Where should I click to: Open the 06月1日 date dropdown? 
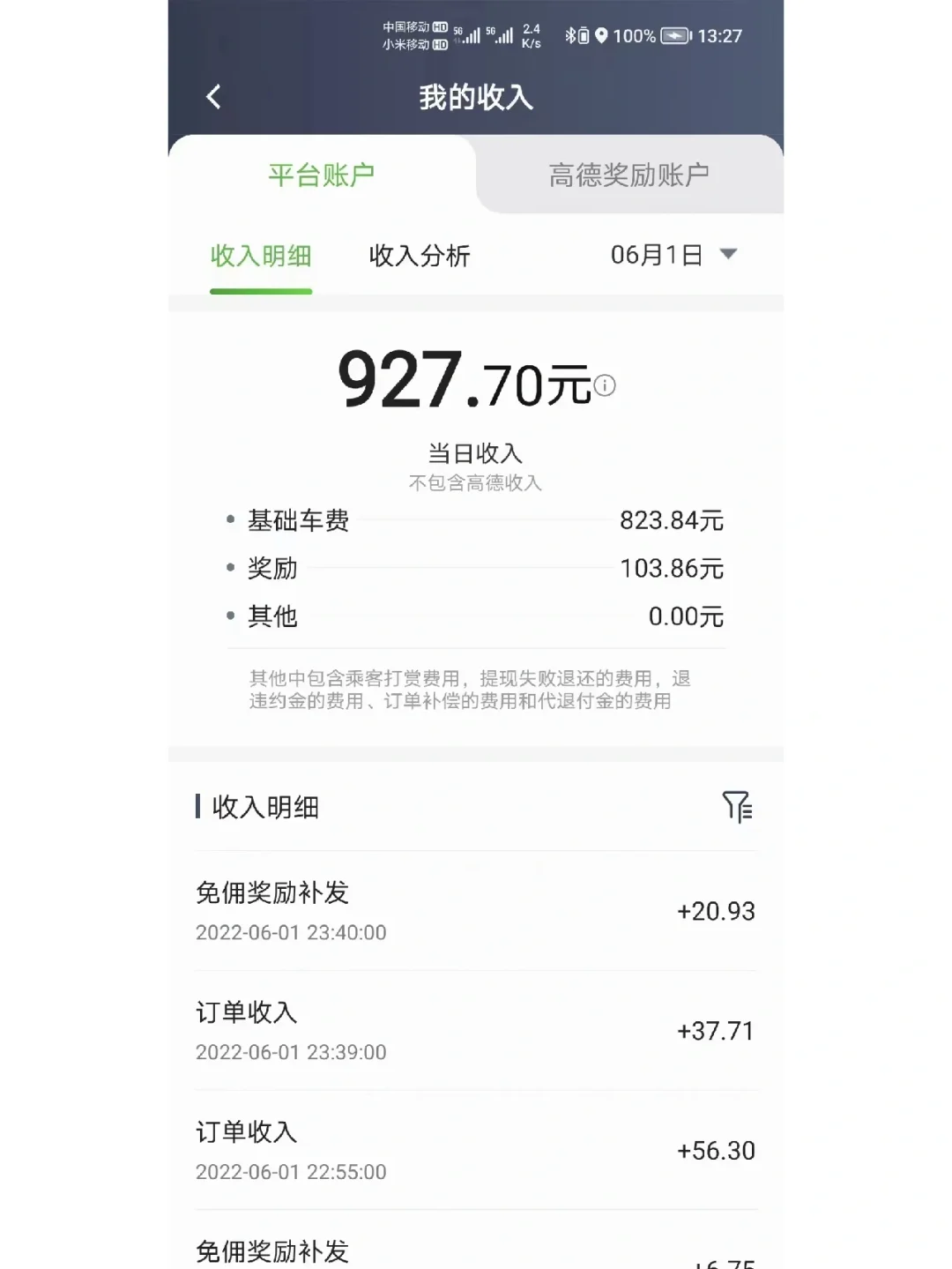(x=673, y=255)
